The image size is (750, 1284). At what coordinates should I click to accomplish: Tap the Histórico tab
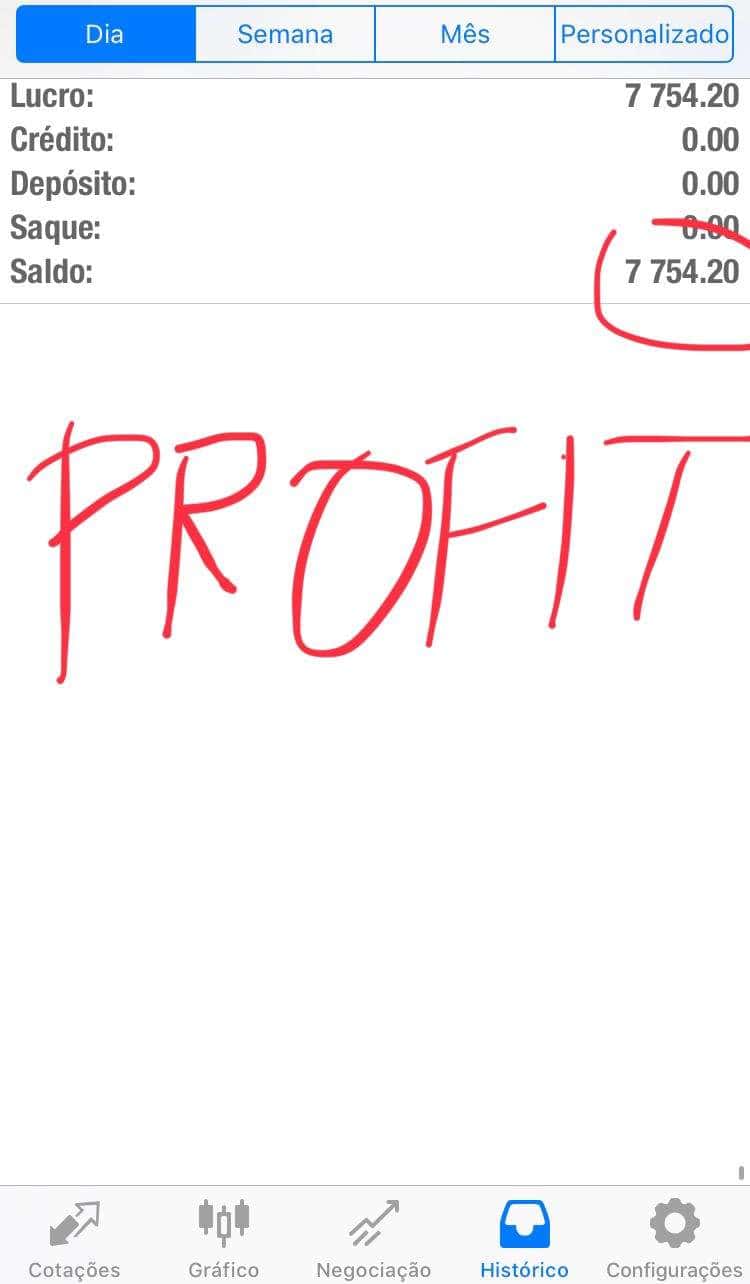524,1237
